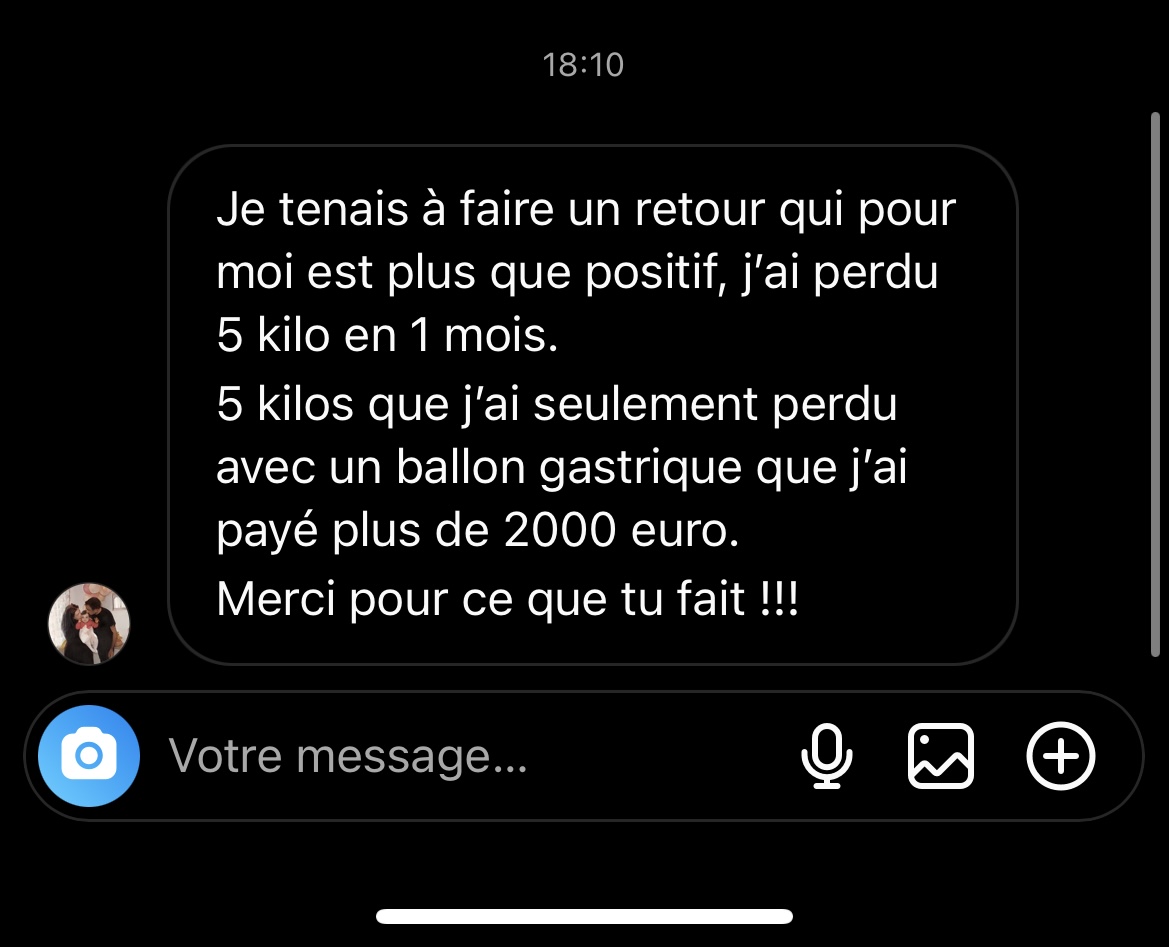The image size is (1169, 947).
Task: Tap the "Votre message..." text field
Action: pyautogui.click(x=450, y=756)
